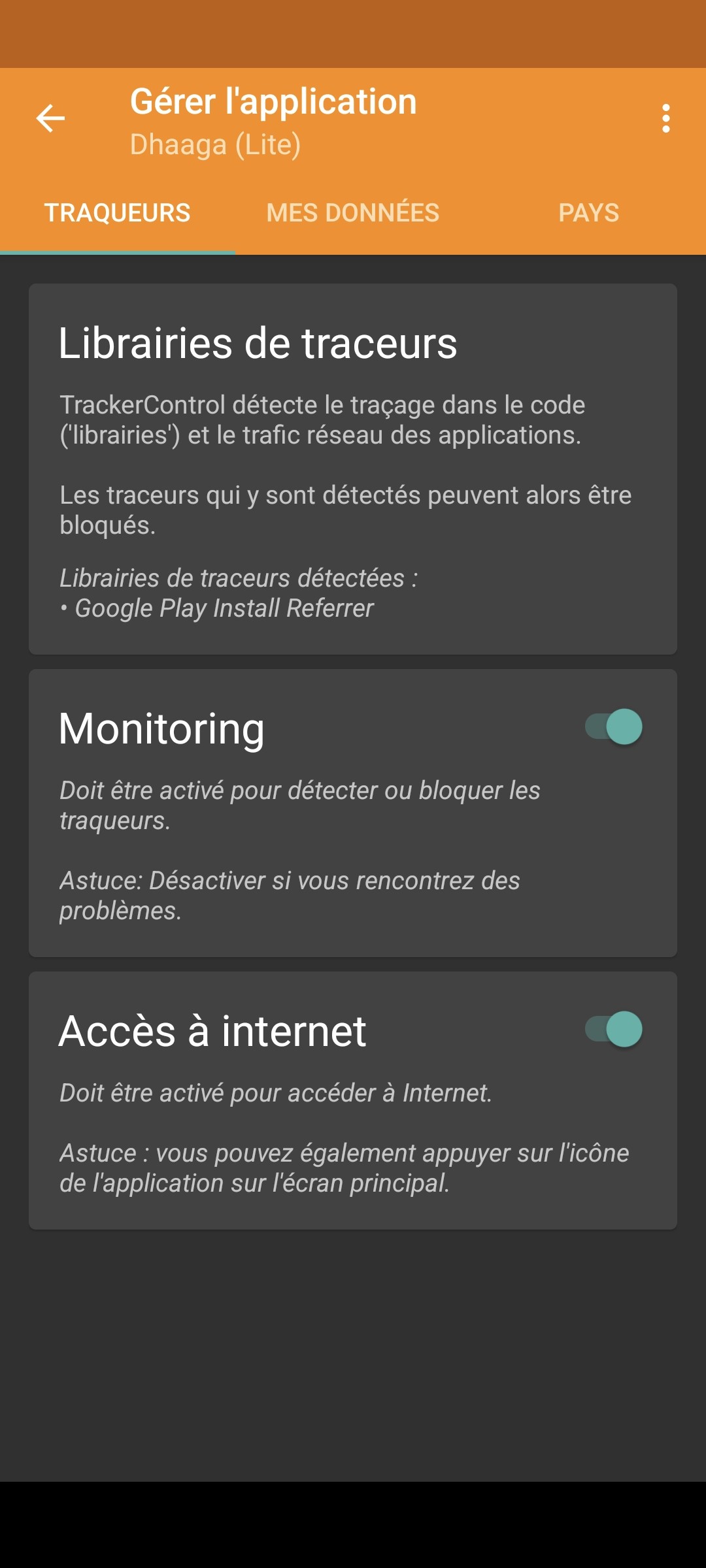Open the three-dot overflow menu
Screen dimensions: 706x1568
pos(665,118)
